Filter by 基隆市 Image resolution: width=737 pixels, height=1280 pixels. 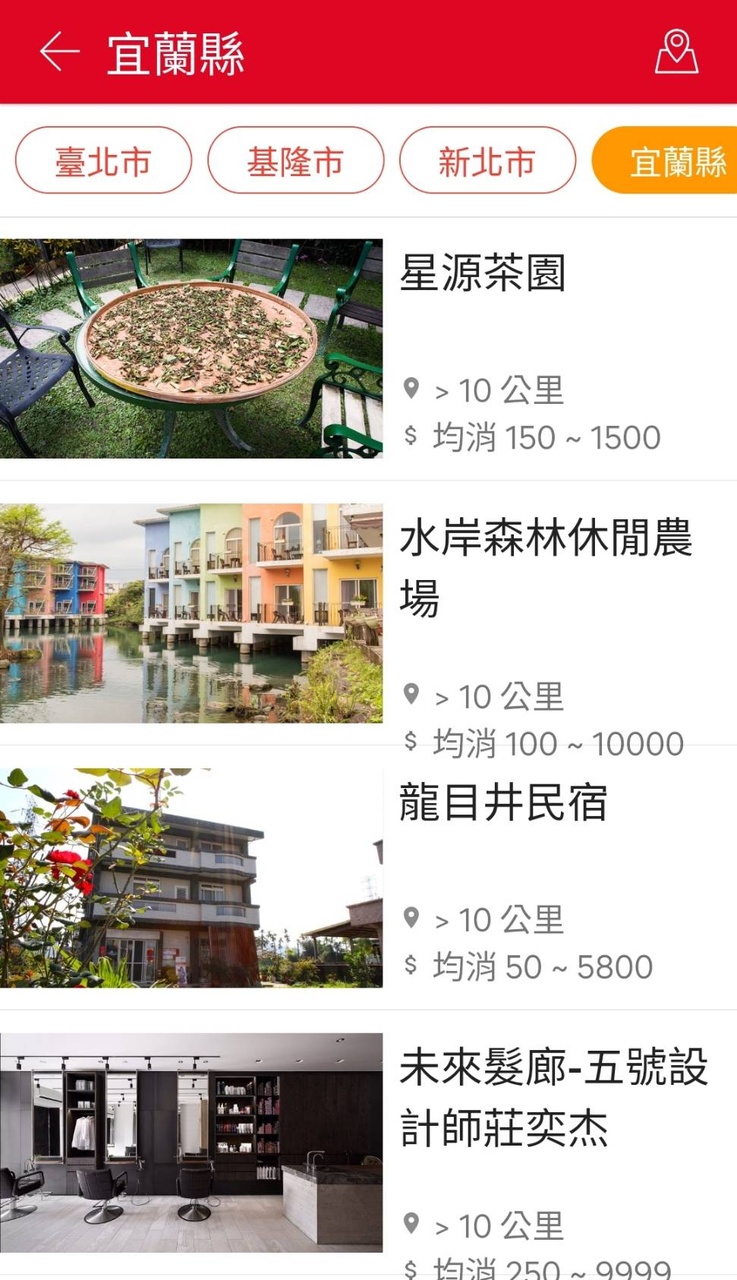click(x=295, y=161)
